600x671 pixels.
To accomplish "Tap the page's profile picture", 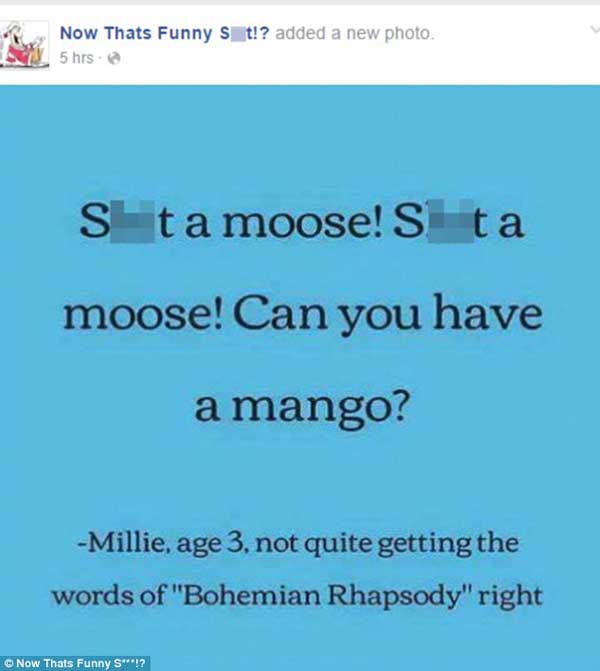I will (27, 45).
